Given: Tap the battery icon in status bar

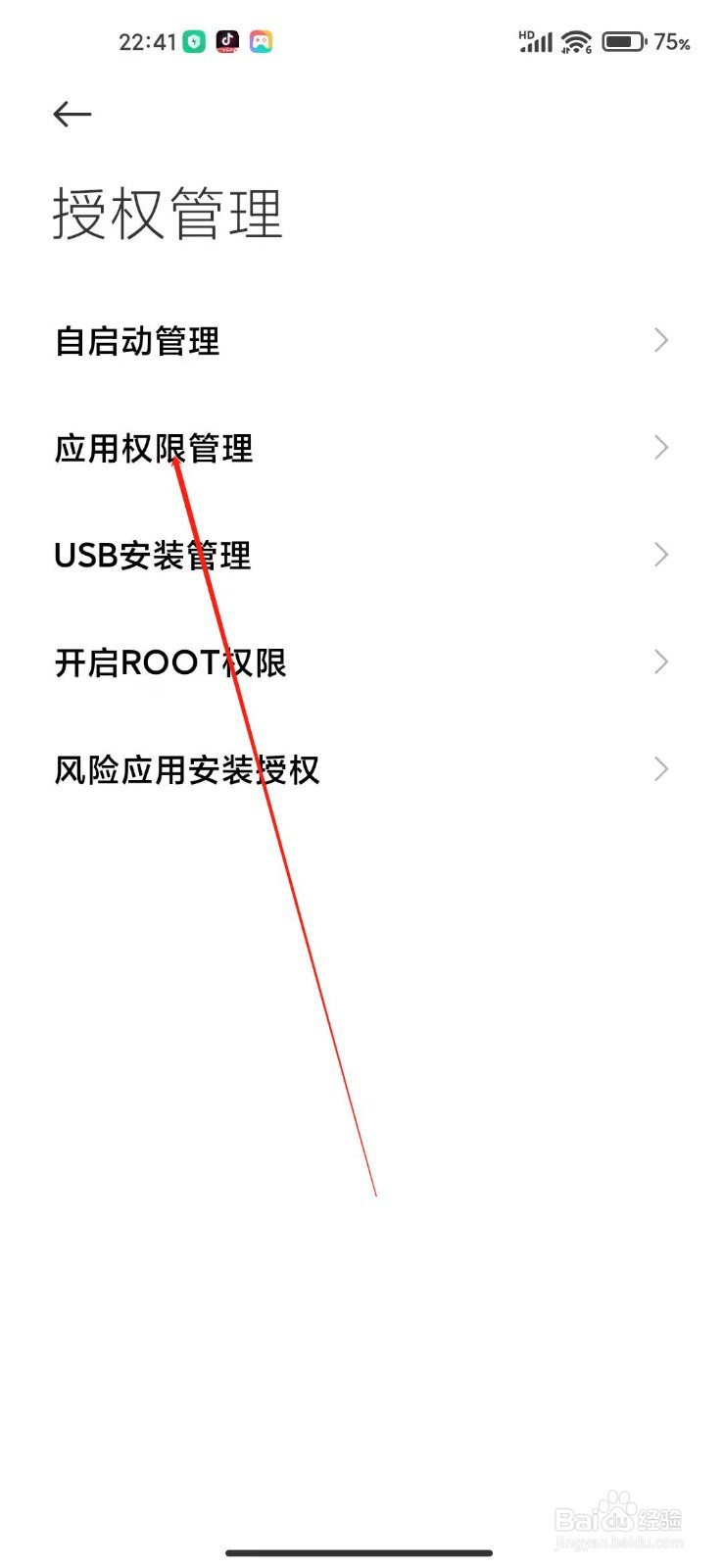Looking at the screenshot, I should [x=624, y=41].
